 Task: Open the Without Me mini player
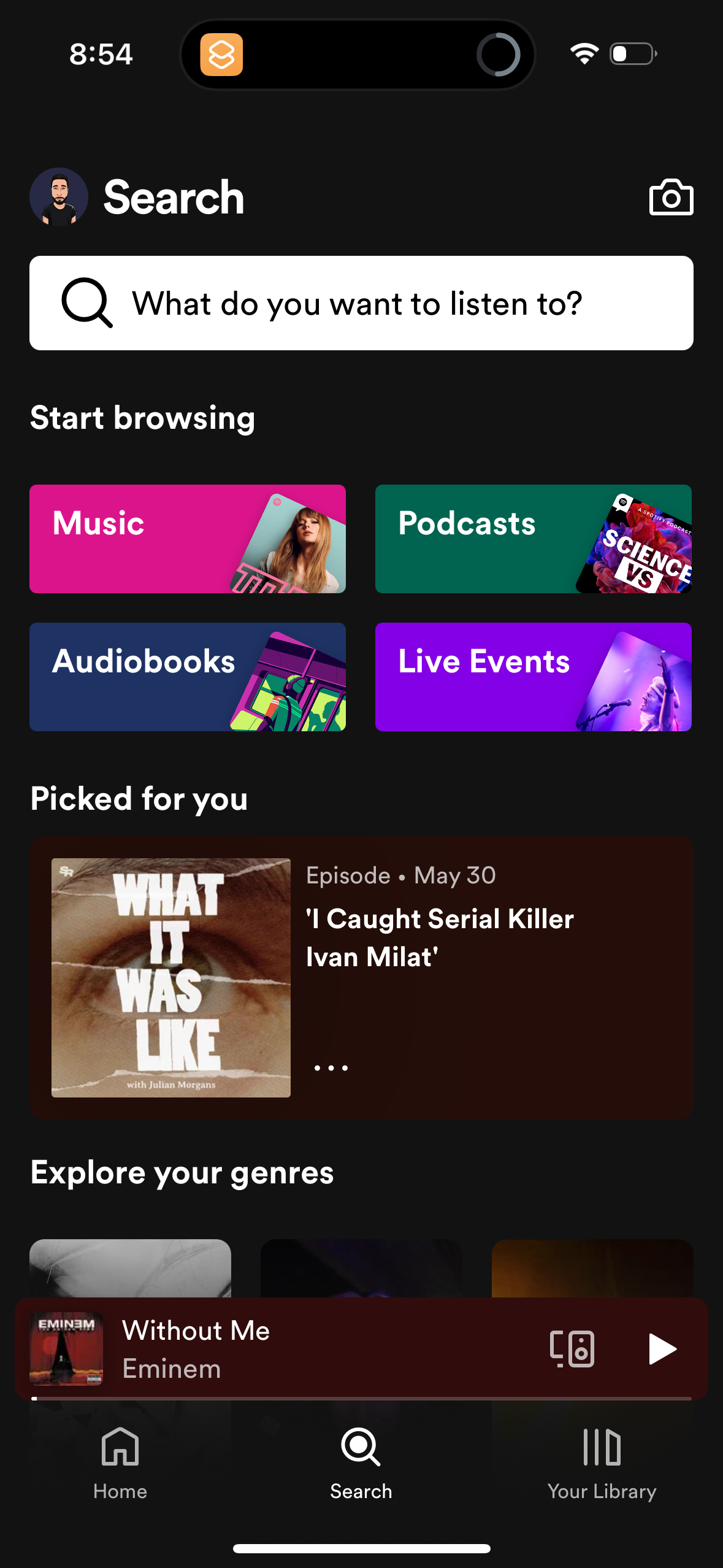(276, 1349)
